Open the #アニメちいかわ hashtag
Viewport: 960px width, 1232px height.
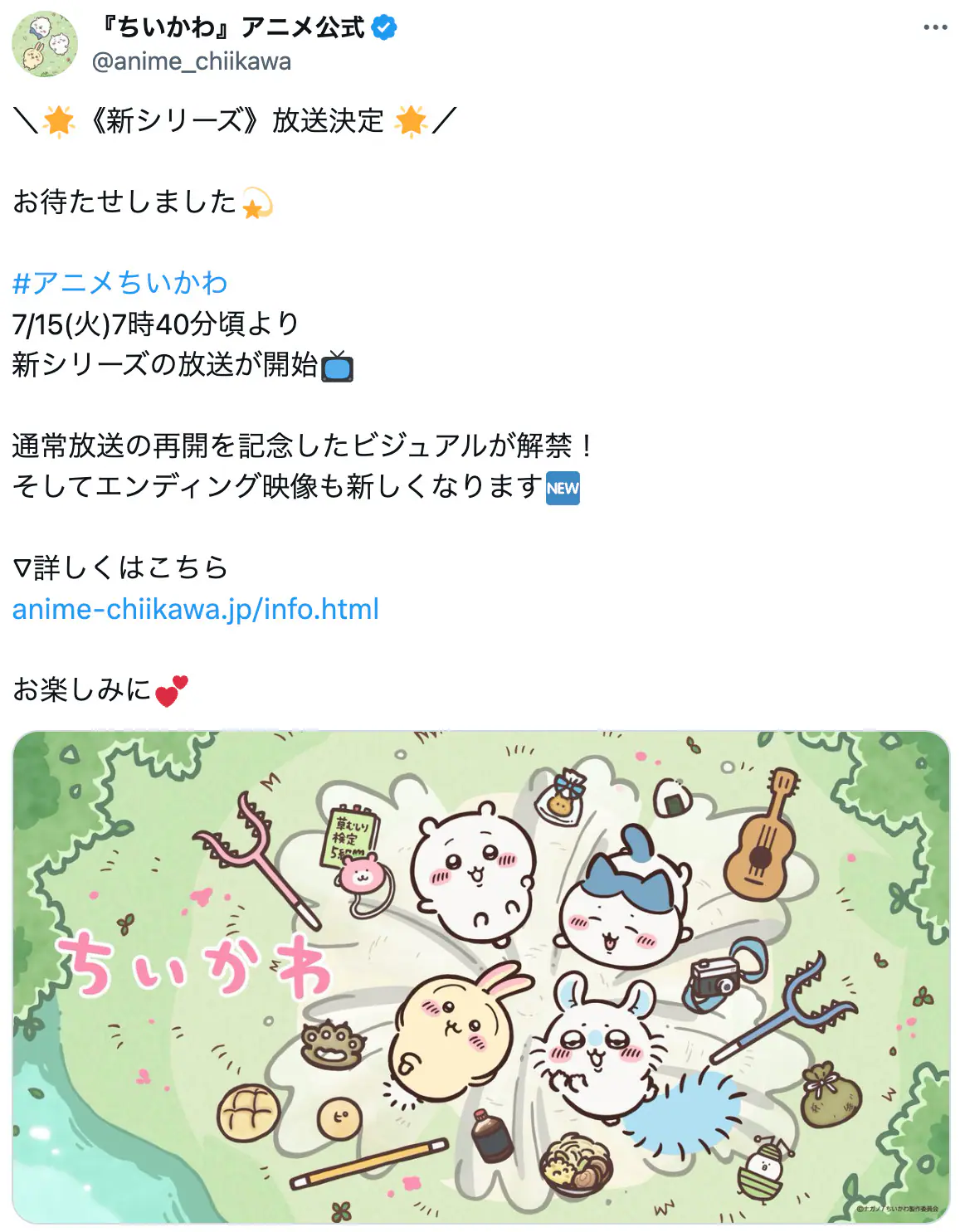(x=120, y=283)
